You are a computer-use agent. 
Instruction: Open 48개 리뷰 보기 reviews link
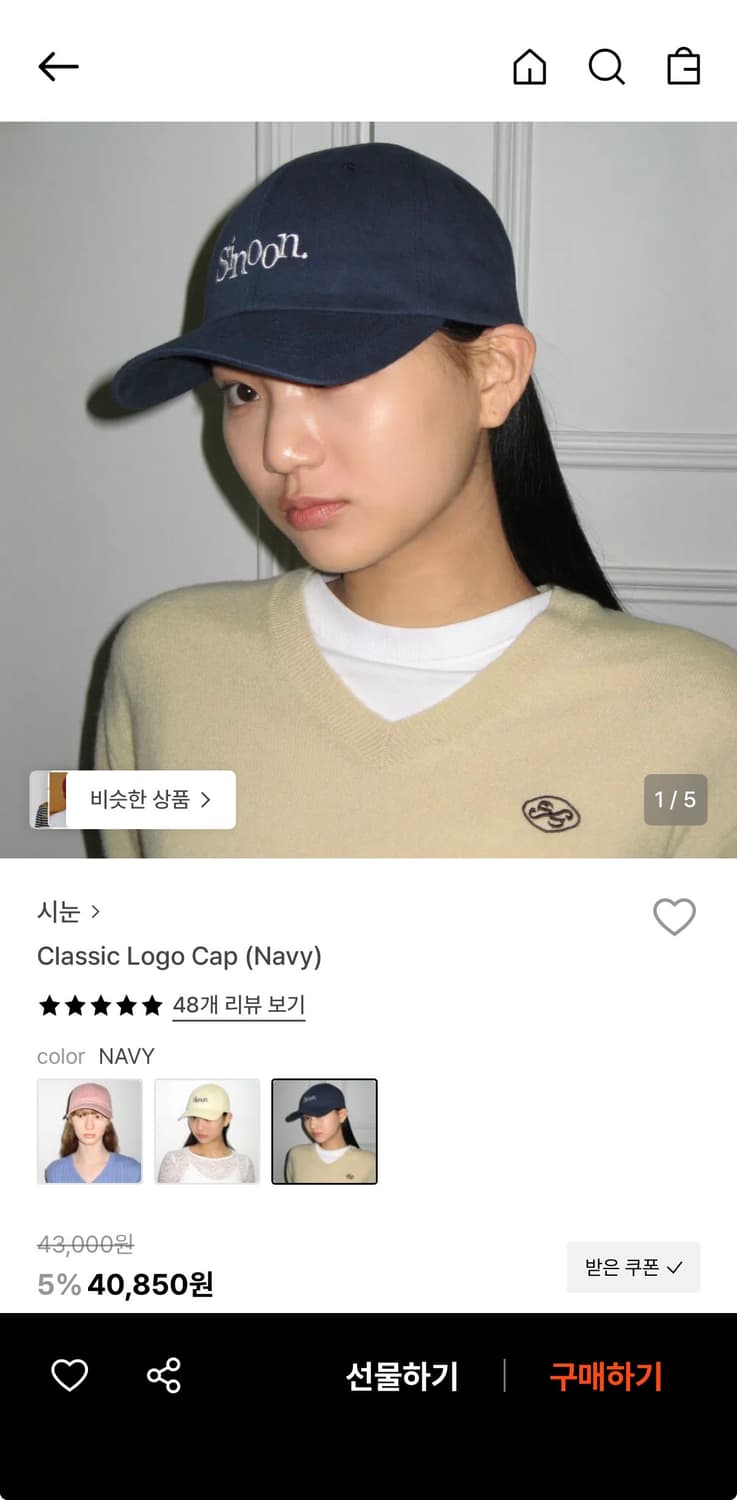pos(238,1005)
